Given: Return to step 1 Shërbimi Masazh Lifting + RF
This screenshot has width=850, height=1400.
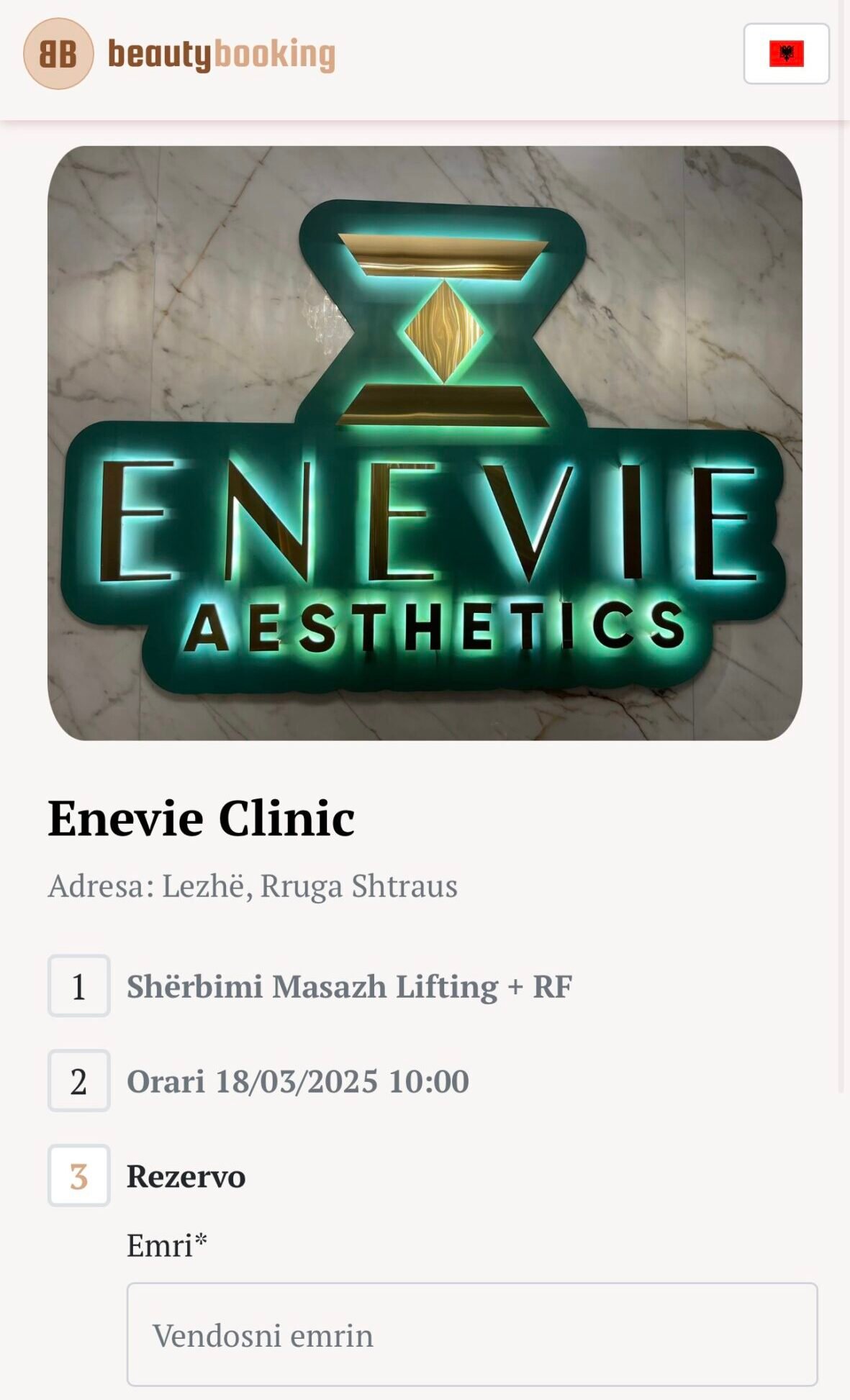Looking at the screenshot, I should tap(349, 986).
